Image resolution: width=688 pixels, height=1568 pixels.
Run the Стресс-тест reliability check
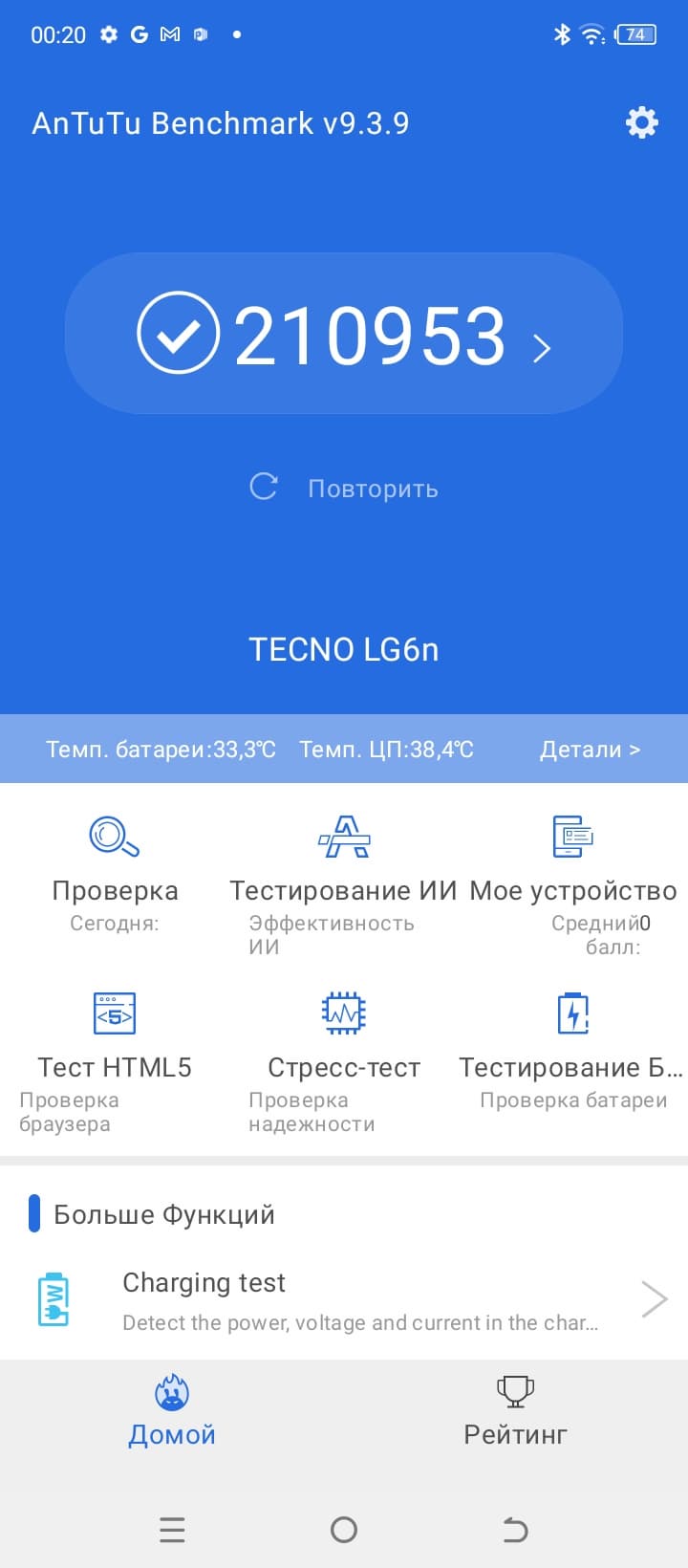point(344,1047)
